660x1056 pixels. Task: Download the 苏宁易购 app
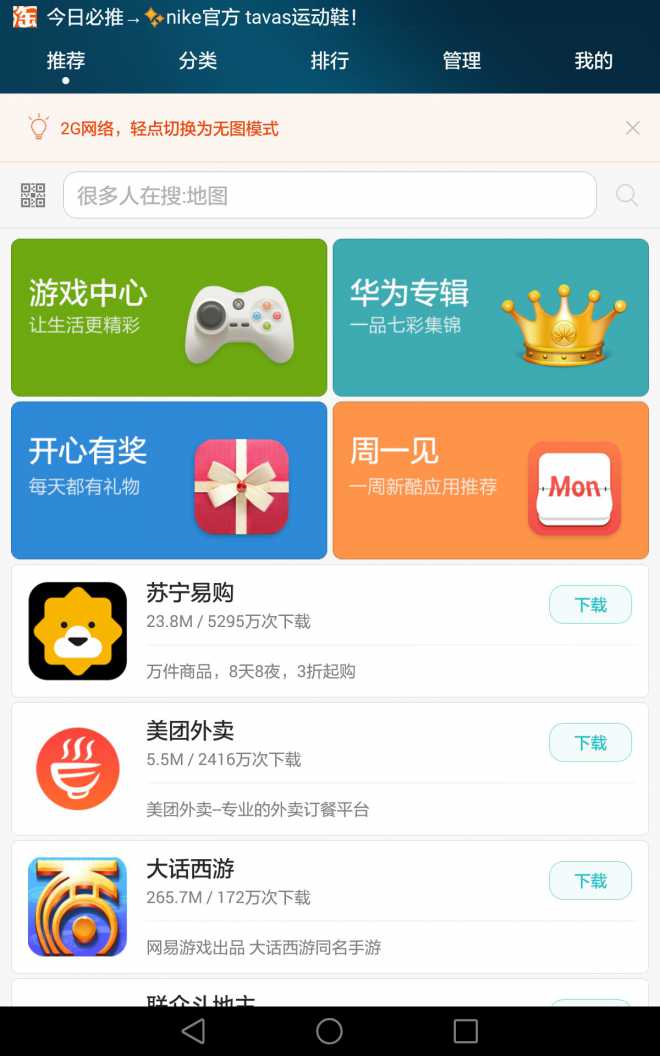tap(590, 605)
